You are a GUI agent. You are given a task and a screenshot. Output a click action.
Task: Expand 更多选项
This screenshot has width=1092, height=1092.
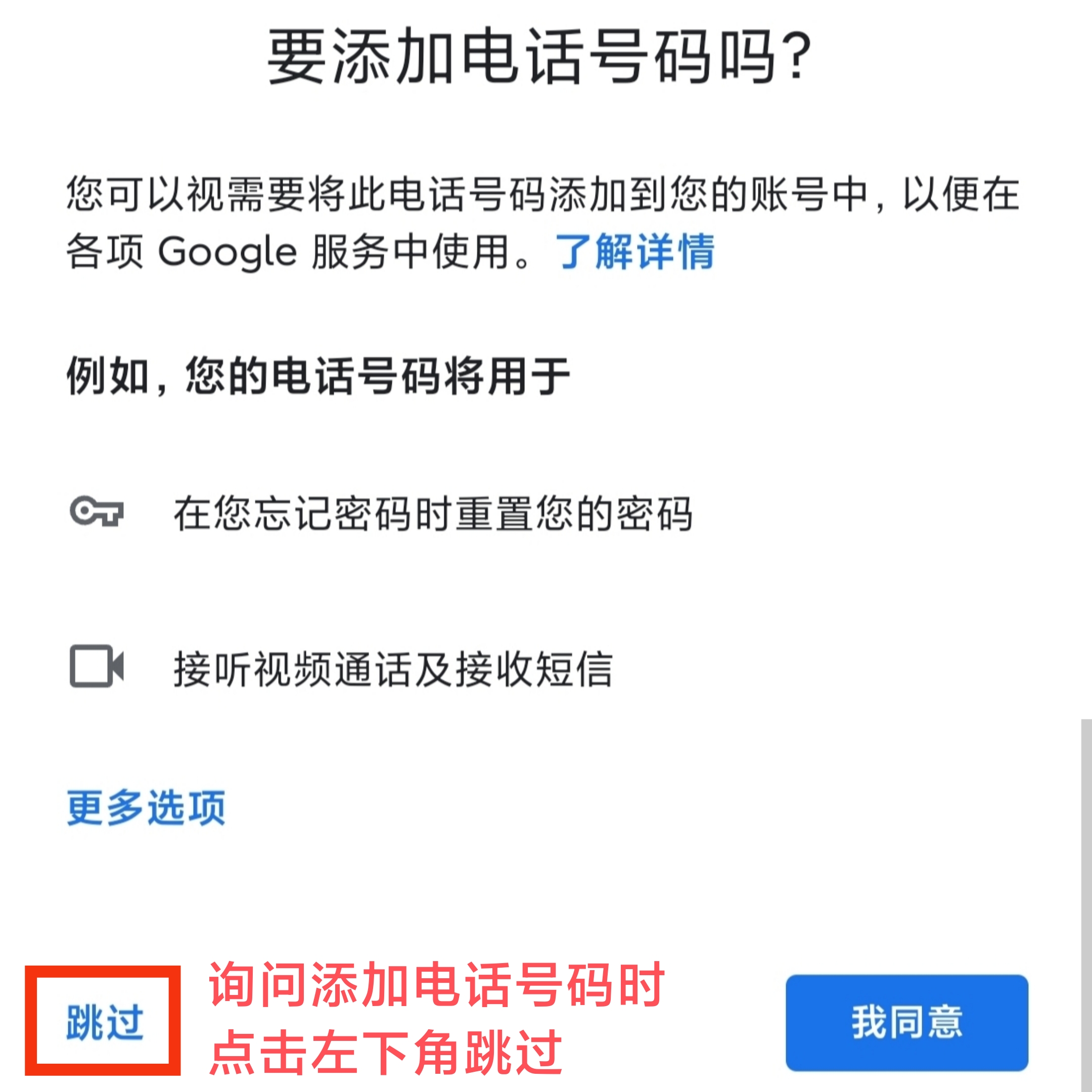[x=146, y=808]
